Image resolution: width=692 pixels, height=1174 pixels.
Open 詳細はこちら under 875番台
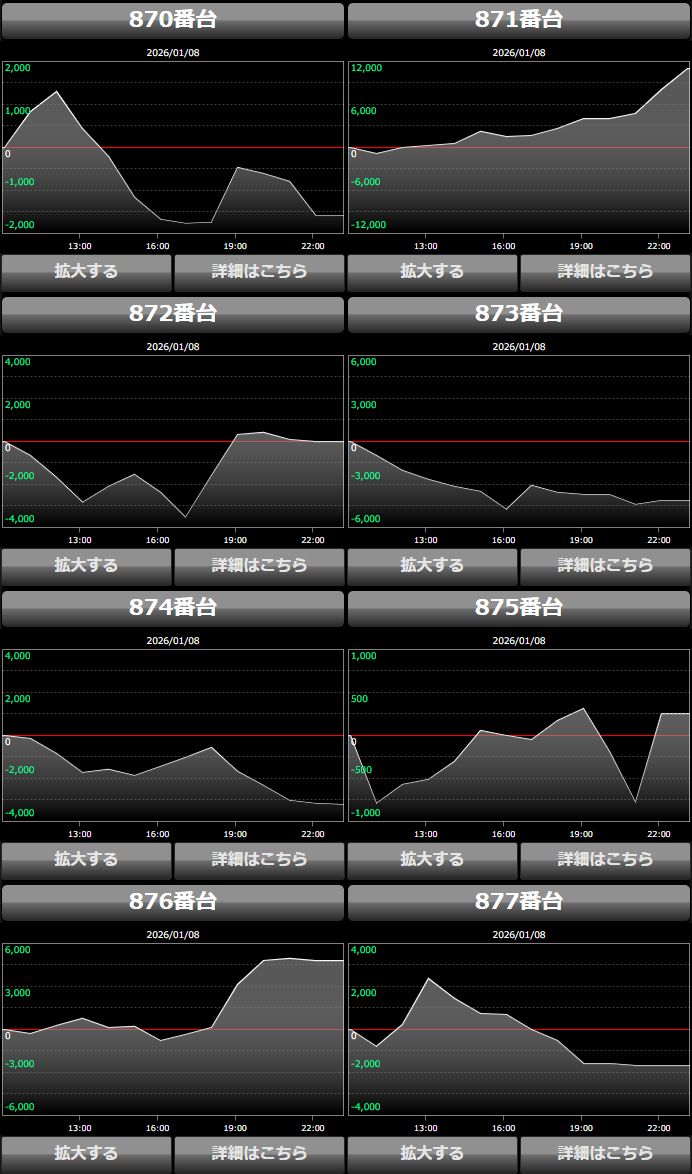(x=605, y=860)
